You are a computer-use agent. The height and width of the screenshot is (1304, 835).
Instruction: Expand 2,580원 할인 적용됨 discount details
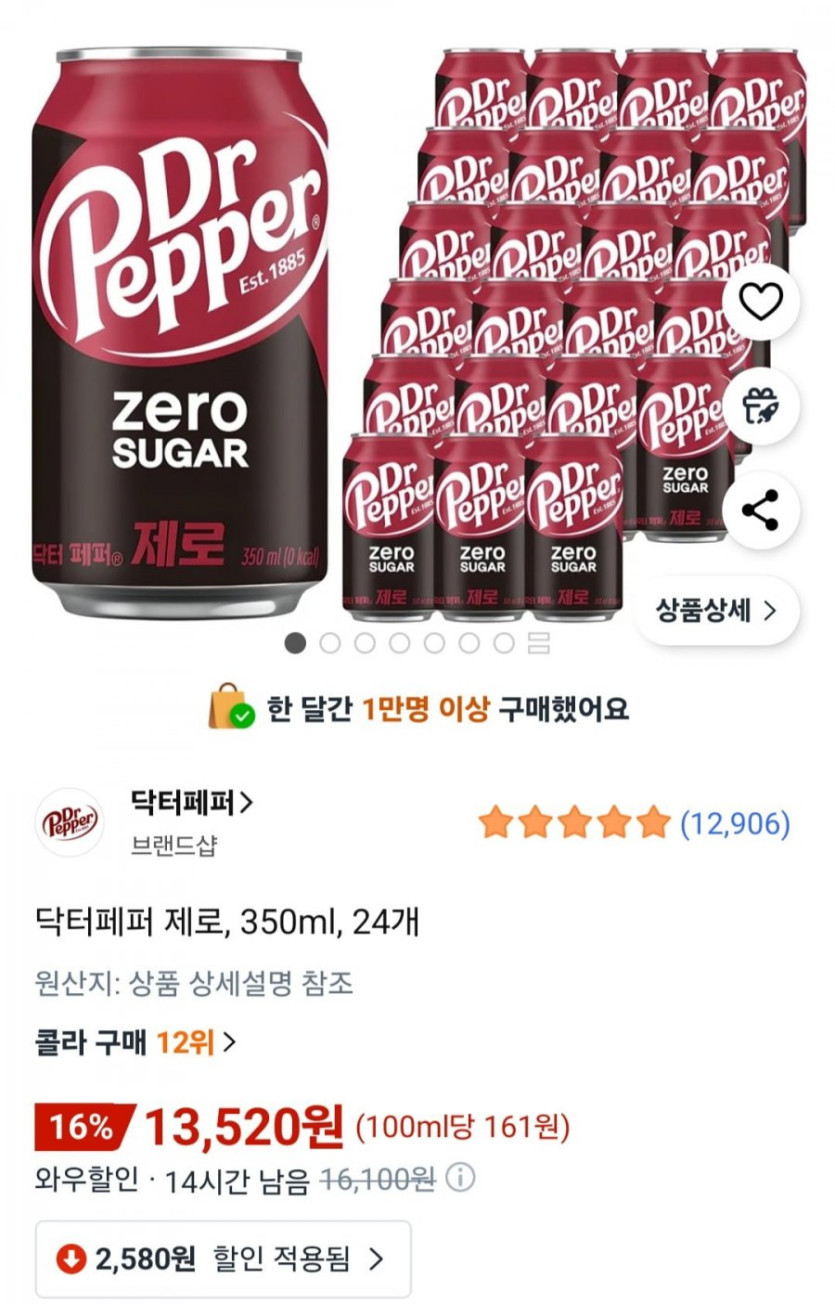(x=224, y=1259)
